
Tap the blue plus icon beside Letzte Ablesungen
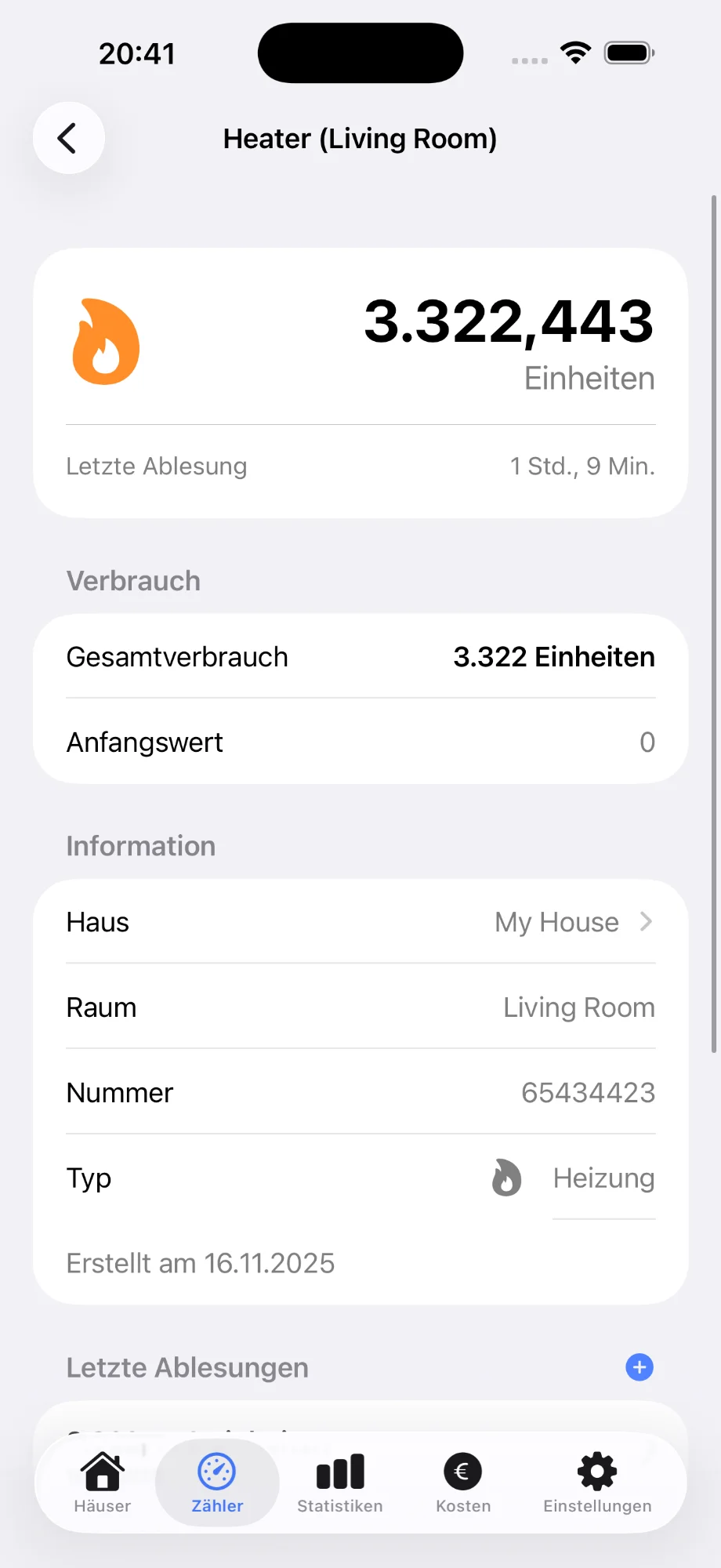tap(639, 1367)
